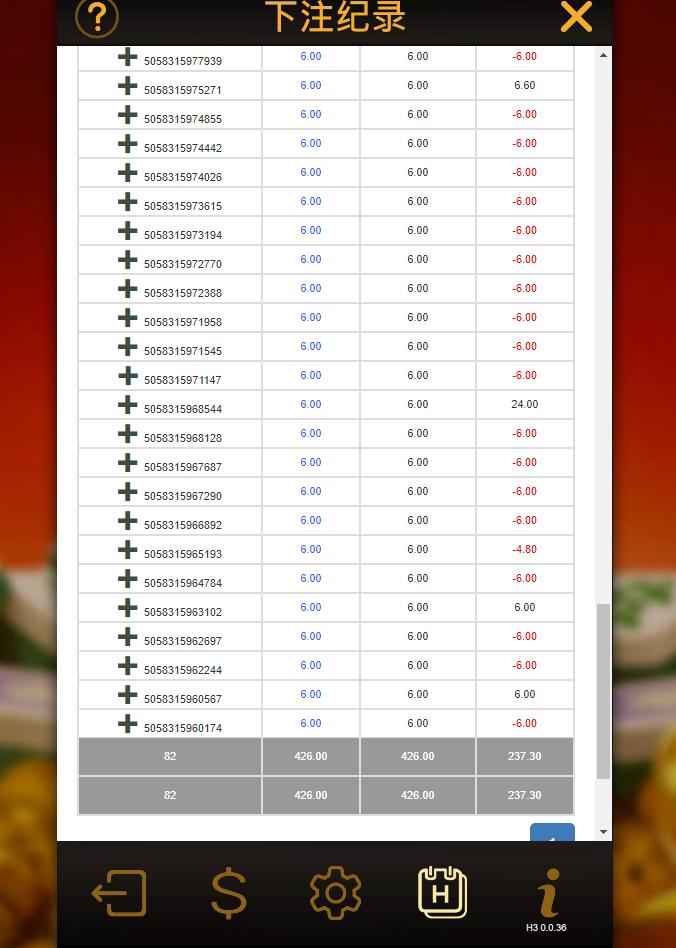This screenshot has width=676, height=948.
Task: Expand record 5058315972770
Action: pos(128,260)
